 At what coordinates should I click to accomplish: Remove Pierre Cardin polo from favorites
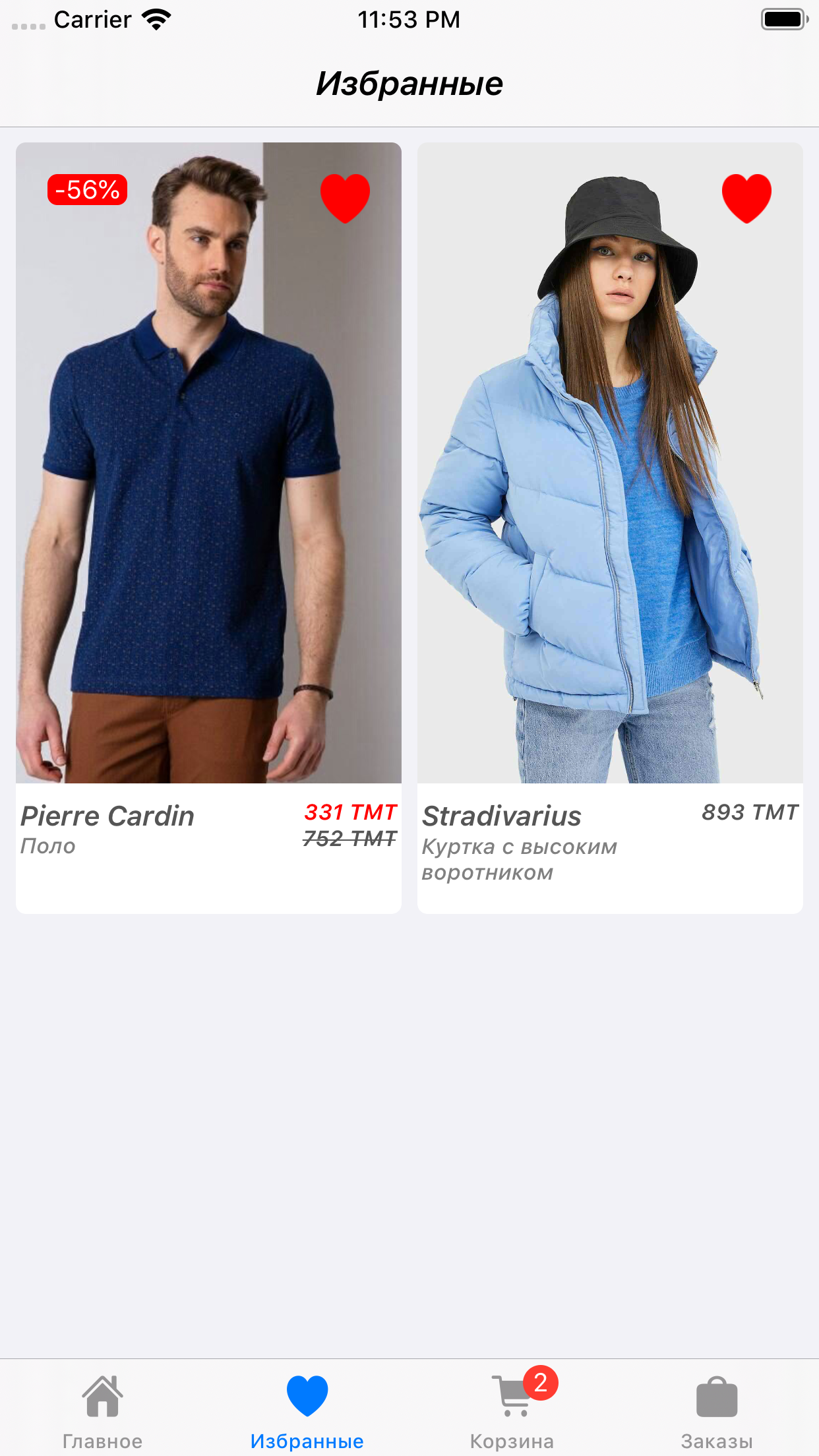click(345, 198)
